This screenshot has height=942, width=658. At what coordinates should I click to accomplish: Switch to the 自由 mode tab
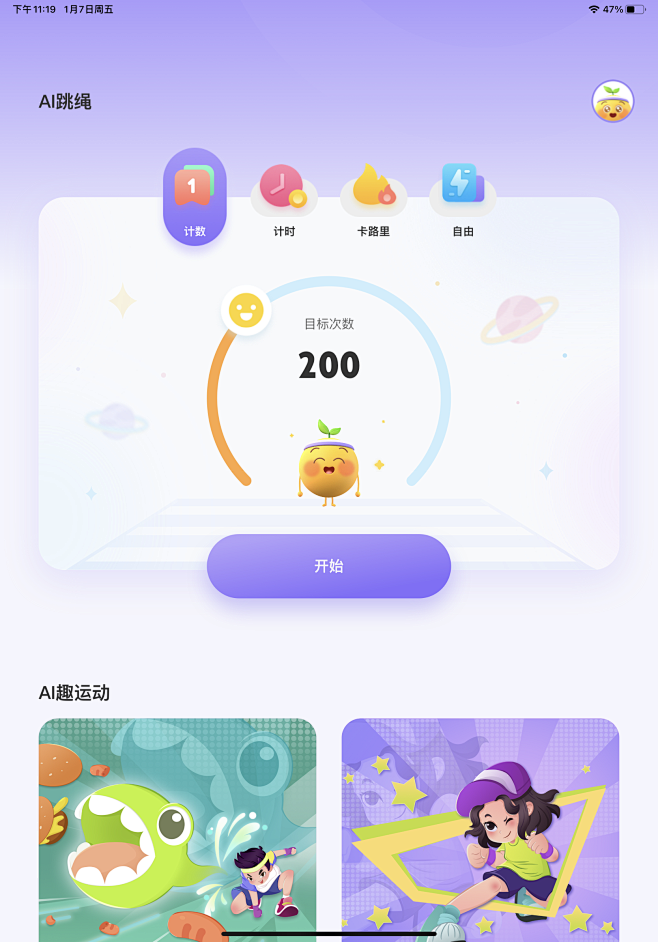(463, 200)
